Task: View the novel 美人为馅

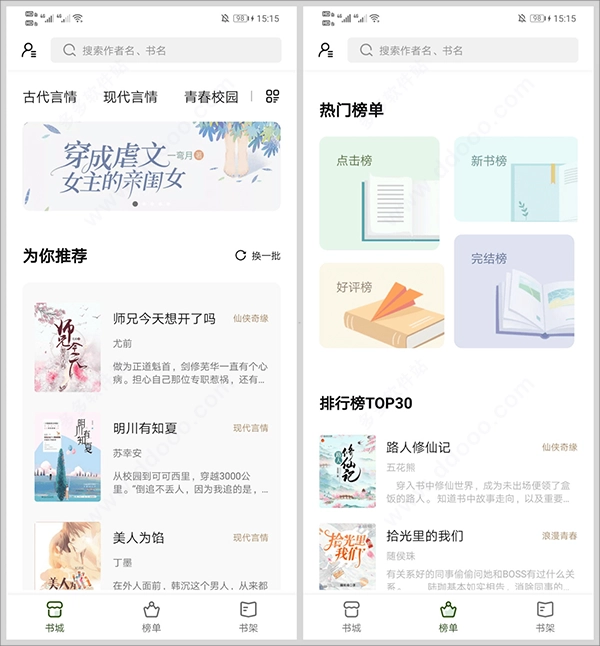Action: point(139,538)
